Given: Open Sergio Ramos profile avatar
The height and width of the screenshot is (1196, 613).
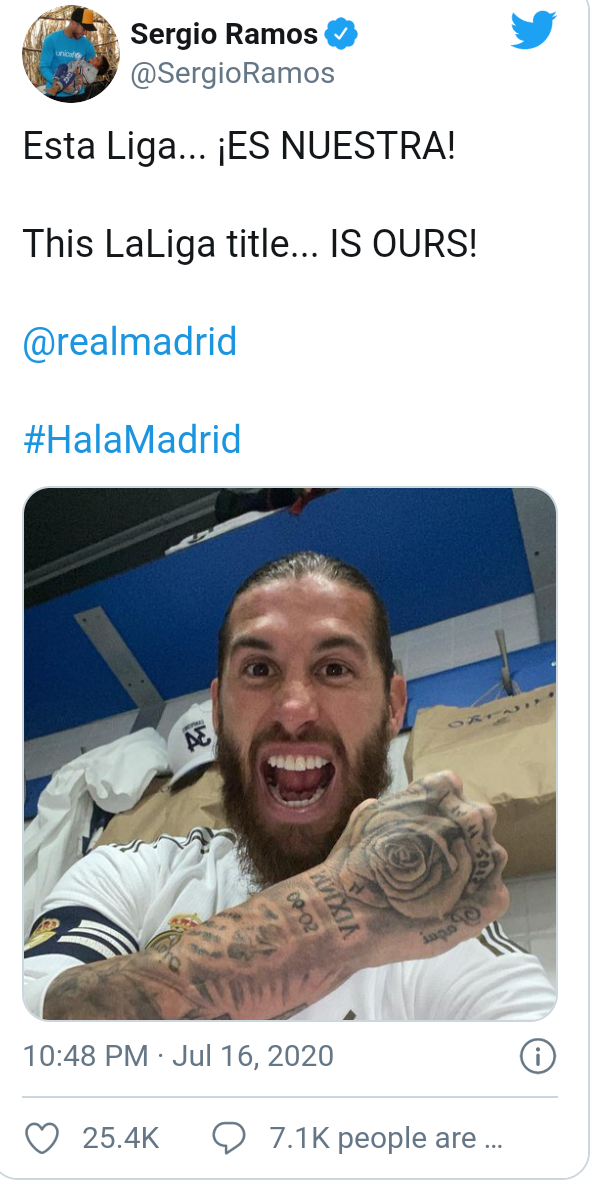Looking at the screenshot, I should click(71, 53).
